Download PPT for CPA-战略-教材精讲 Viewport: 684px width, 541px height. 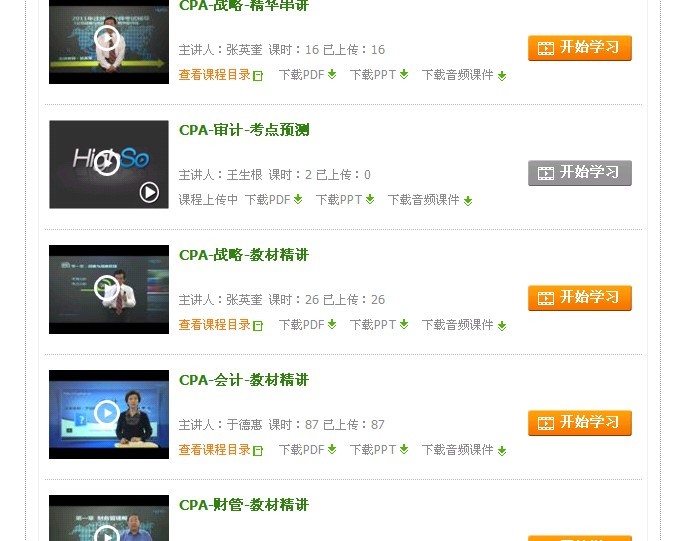(x=378, y=325)
